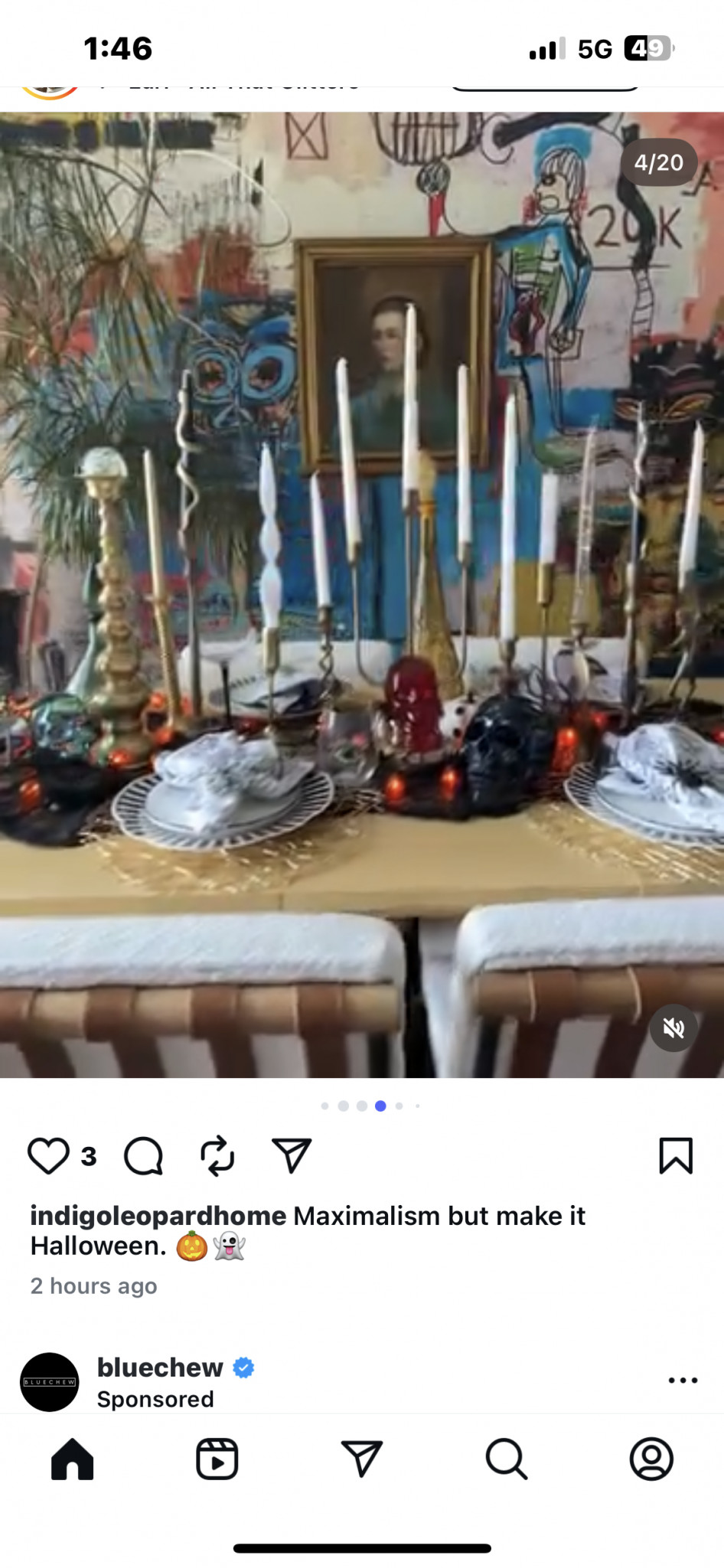Like indigoleopardhome's Halloween post
Image resolution: width=724 pixels, height=1568 pixels.
coord(48,1155)
